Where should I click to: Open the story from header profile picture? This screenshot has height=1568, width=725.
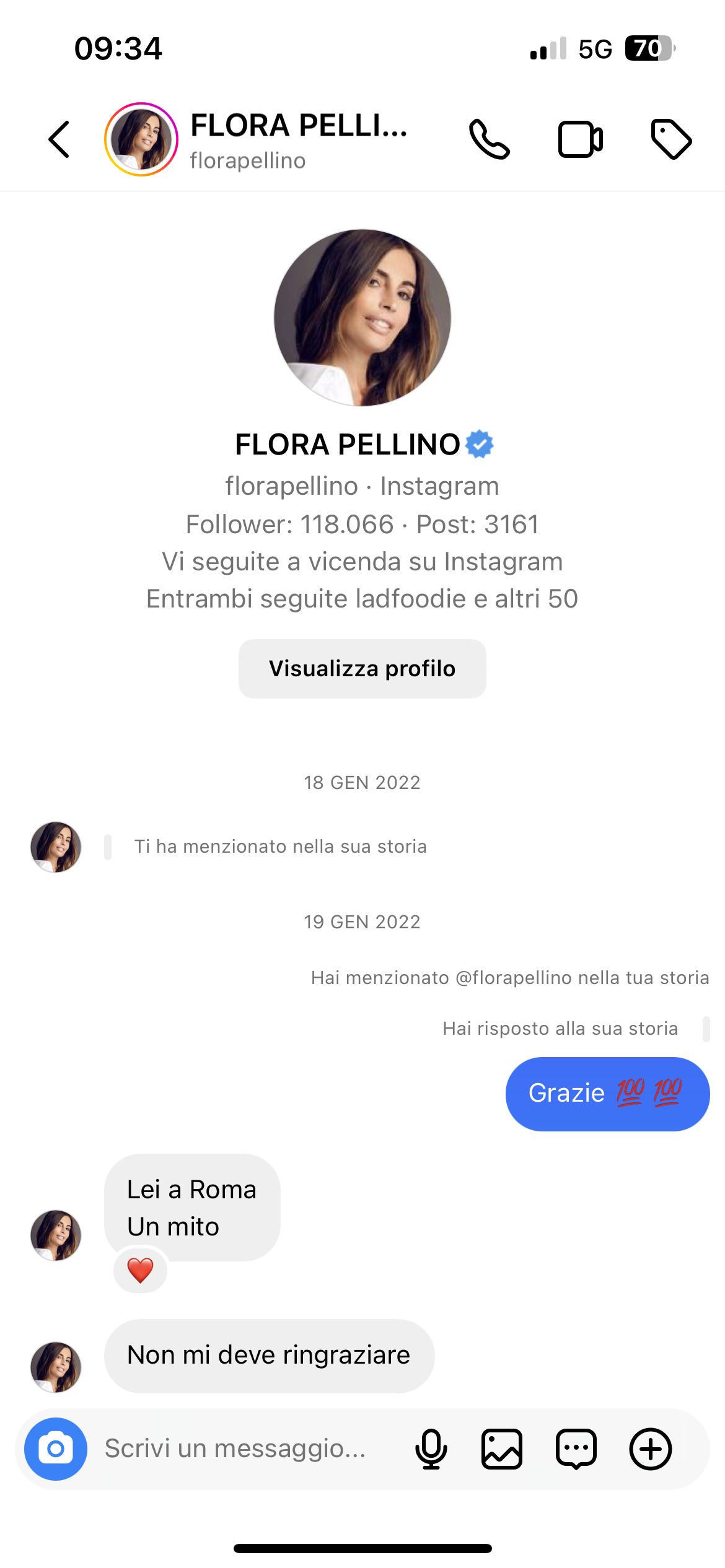pyautogui.click(x=141, y=139)
